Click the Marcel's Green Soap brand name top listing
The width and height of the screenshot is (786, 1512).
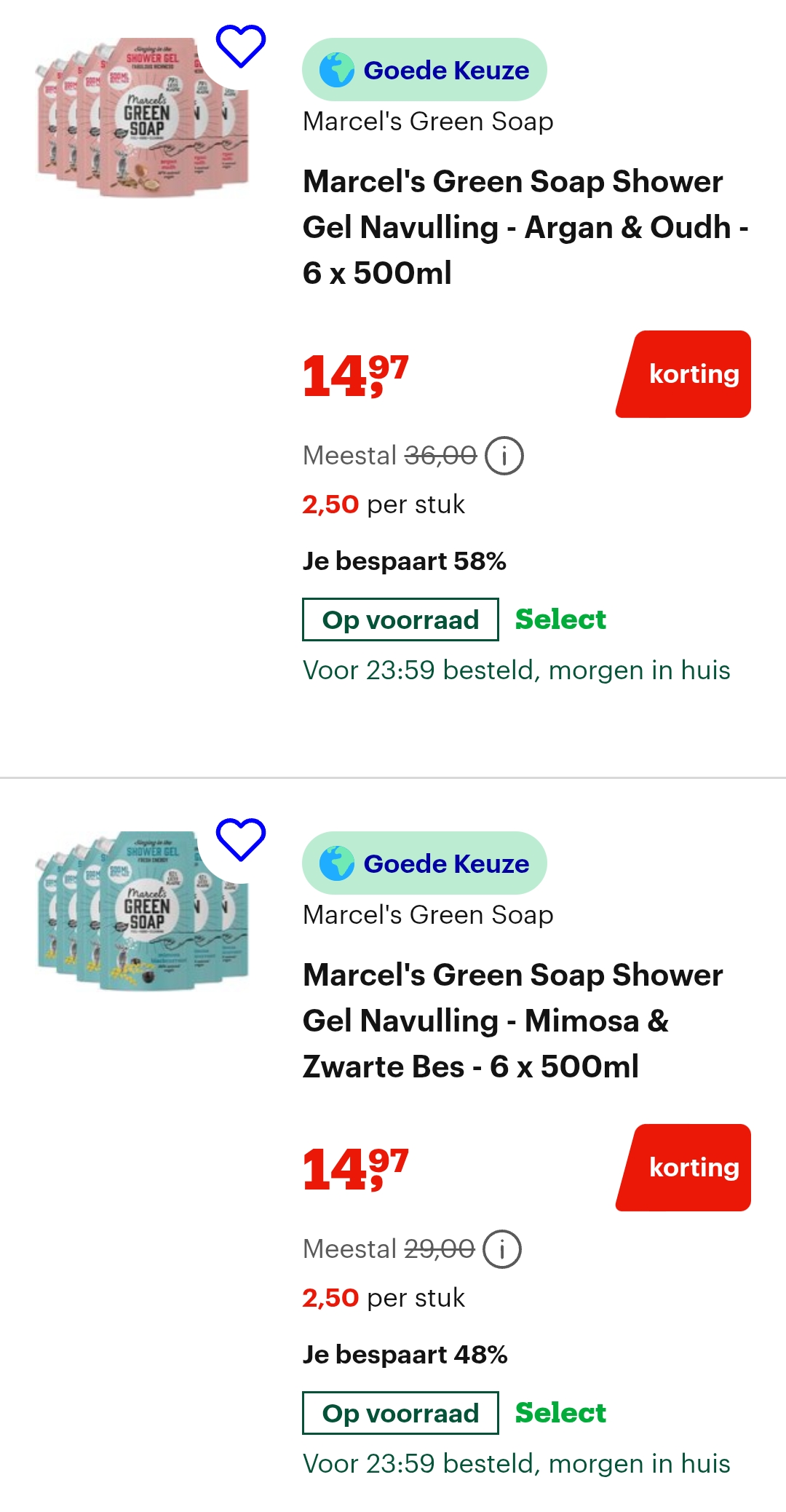tap(427, 122)
